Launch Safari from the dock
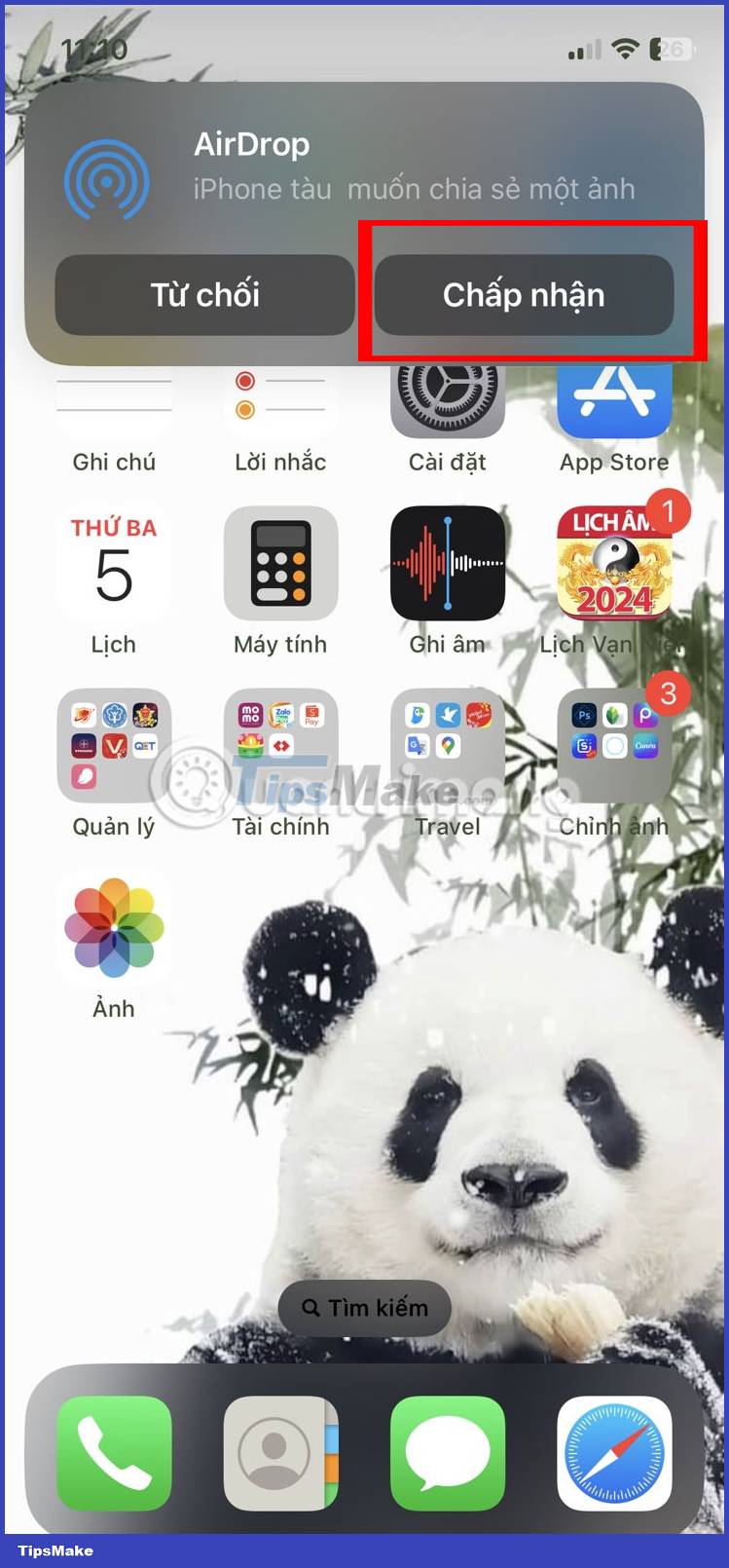 614,1453
